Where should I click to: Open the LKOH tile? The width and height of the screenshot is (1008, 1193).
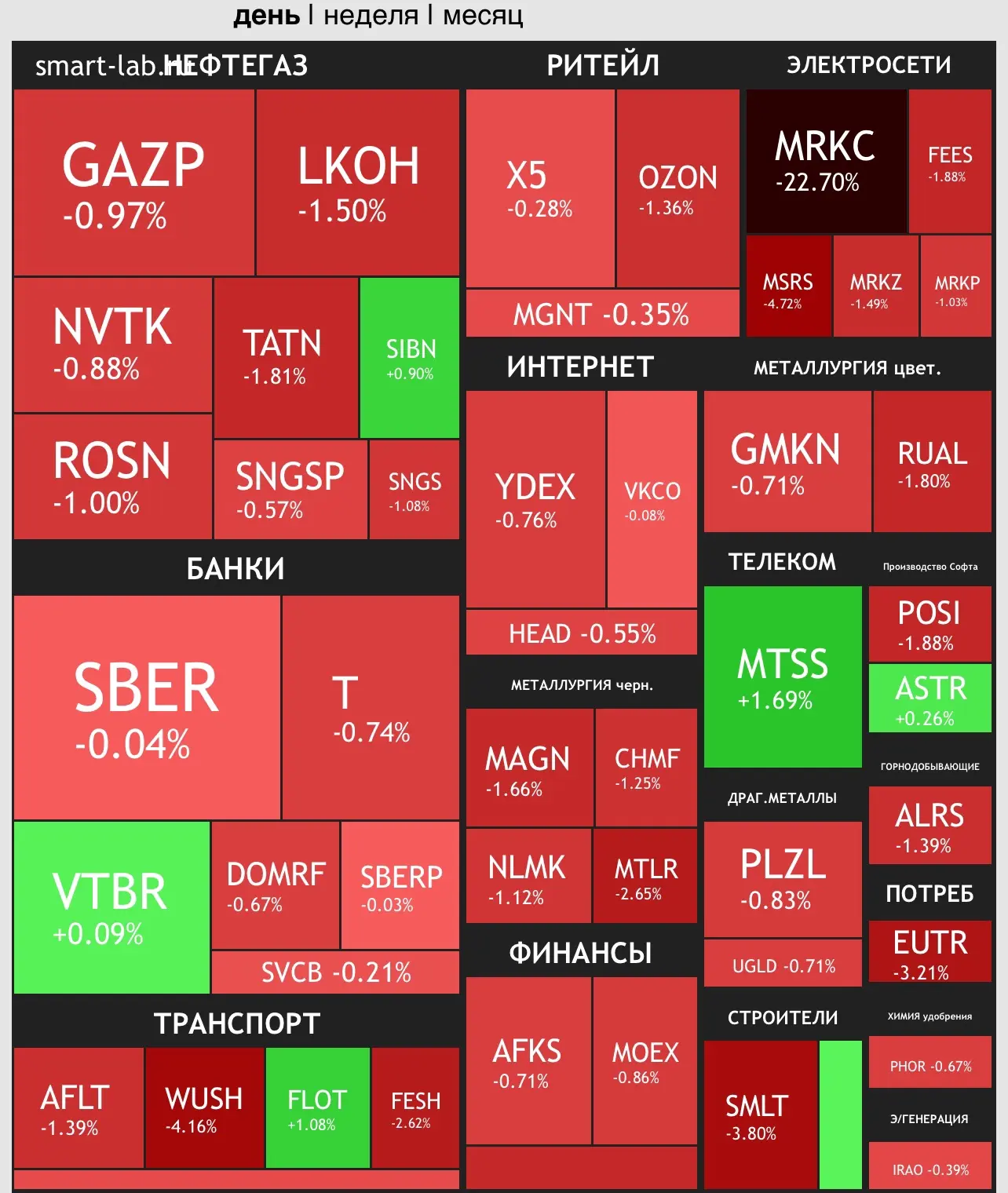[358, 182]
